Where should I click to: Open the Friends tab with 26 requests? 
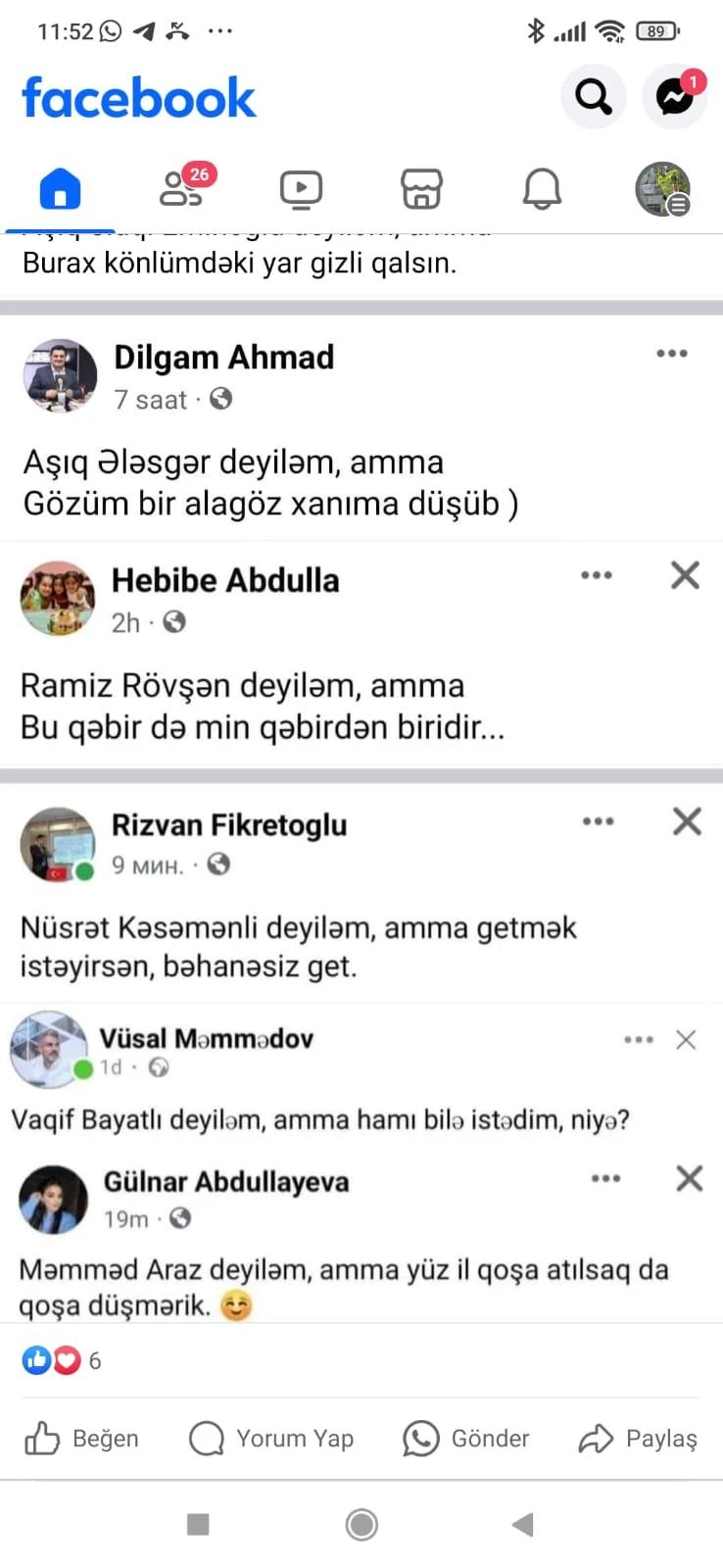pos(181,188)
